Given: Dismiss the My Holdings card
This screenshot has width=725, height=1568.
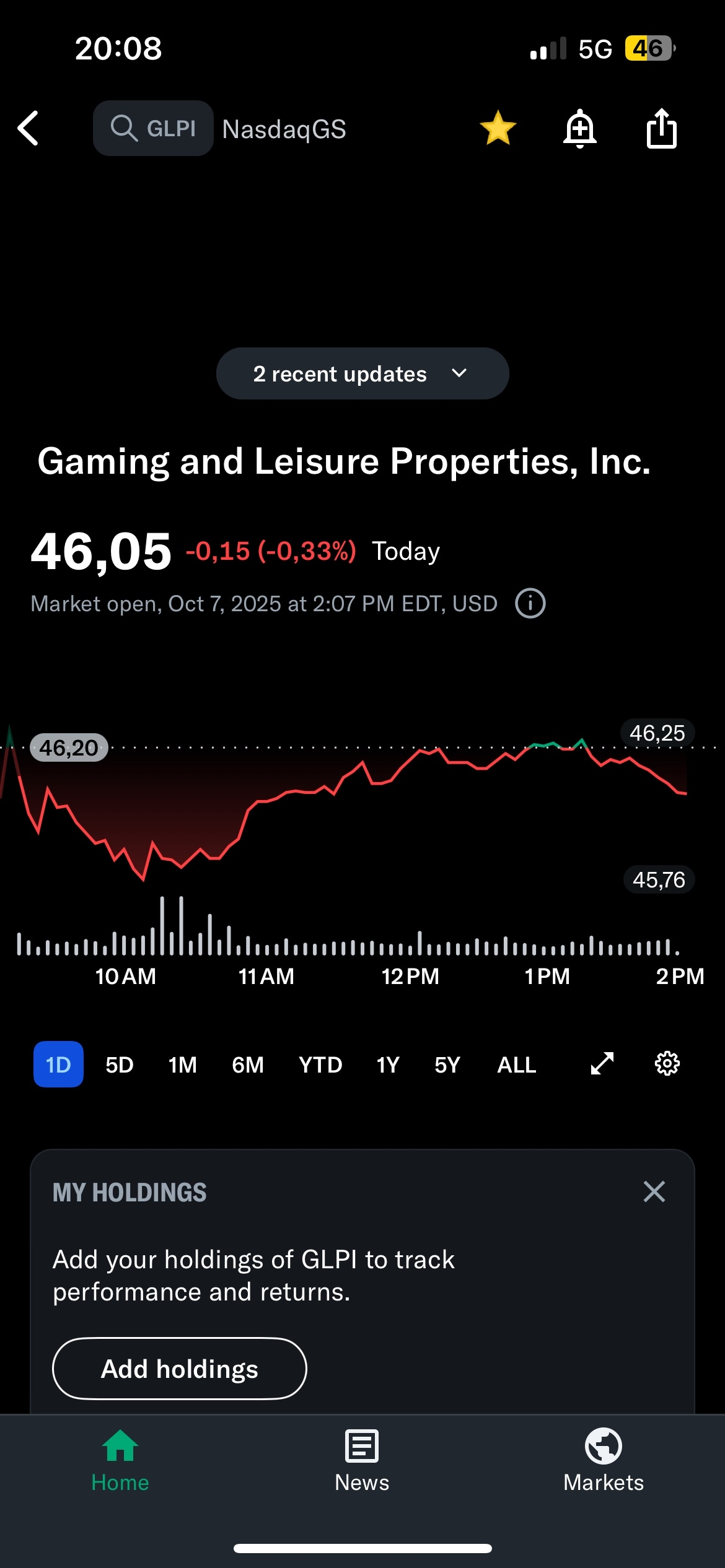Looking at the screenshot, I should pyautogui.click(x=654, y=1191).
